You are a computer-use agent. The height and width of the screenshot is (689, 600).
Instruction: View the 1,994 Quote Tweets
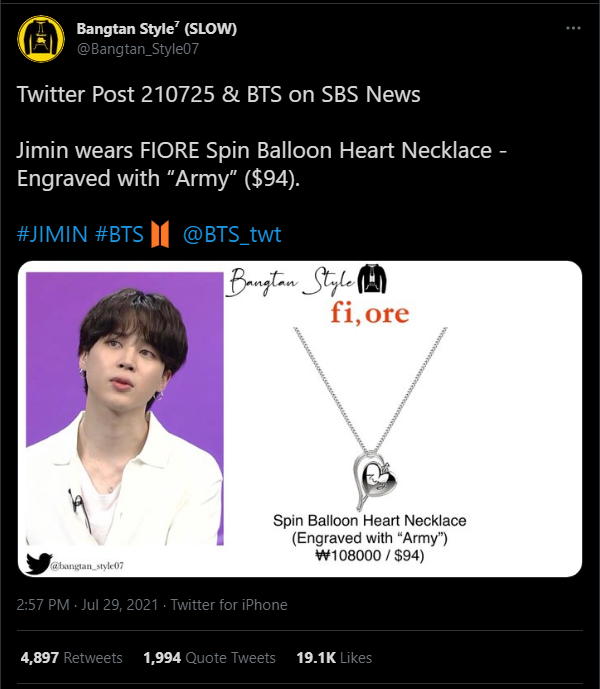209,657
